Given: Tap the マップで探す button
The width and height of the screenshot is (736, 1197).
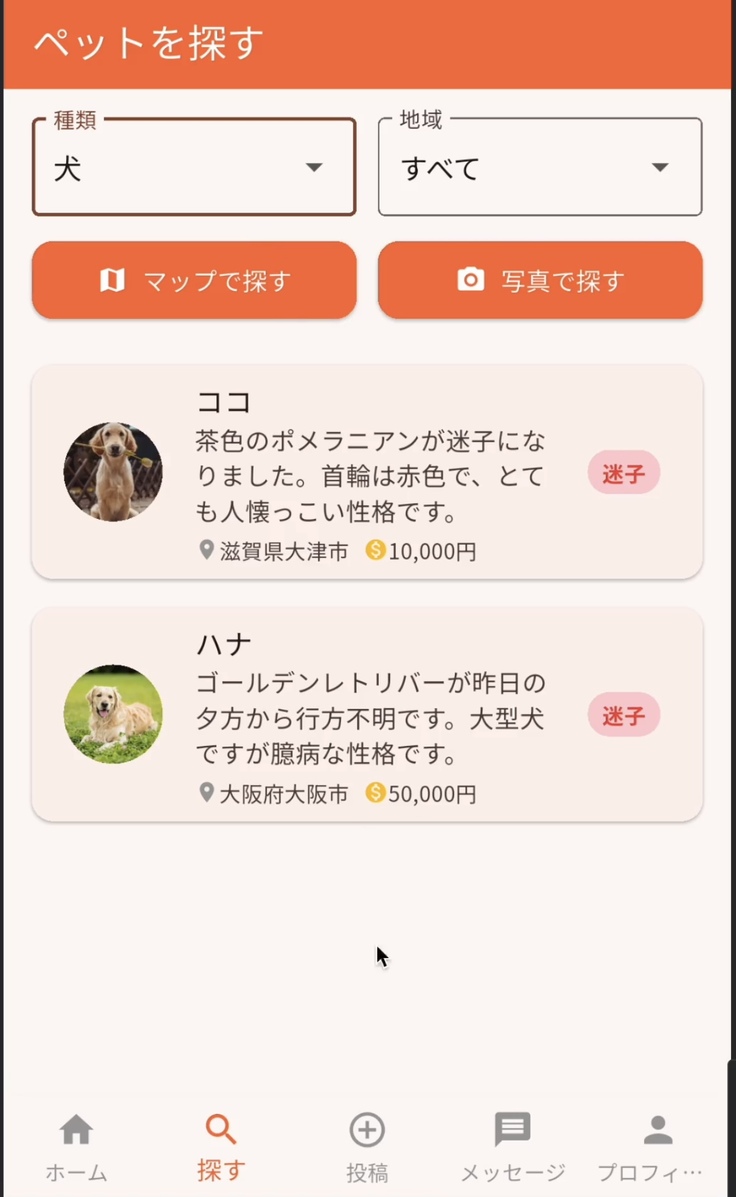Looking at the screenshot, I should [194, 280].
